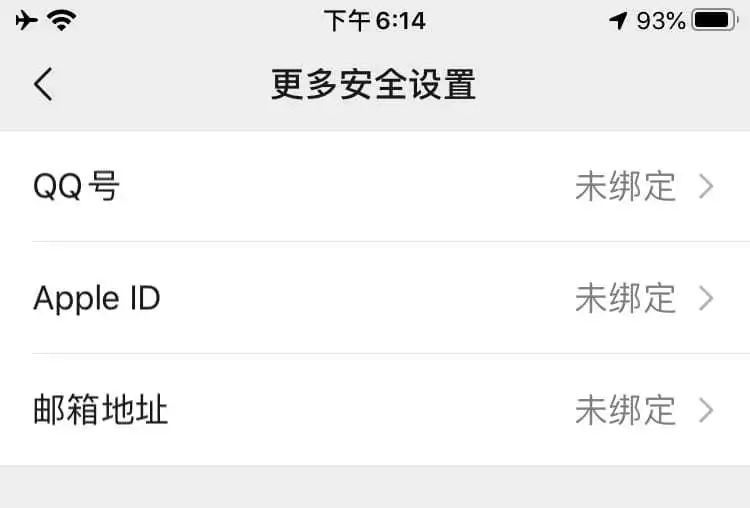Open the Apple ID binding row
The width and height of the screenshot is (750, 508).
pos(375,298)
